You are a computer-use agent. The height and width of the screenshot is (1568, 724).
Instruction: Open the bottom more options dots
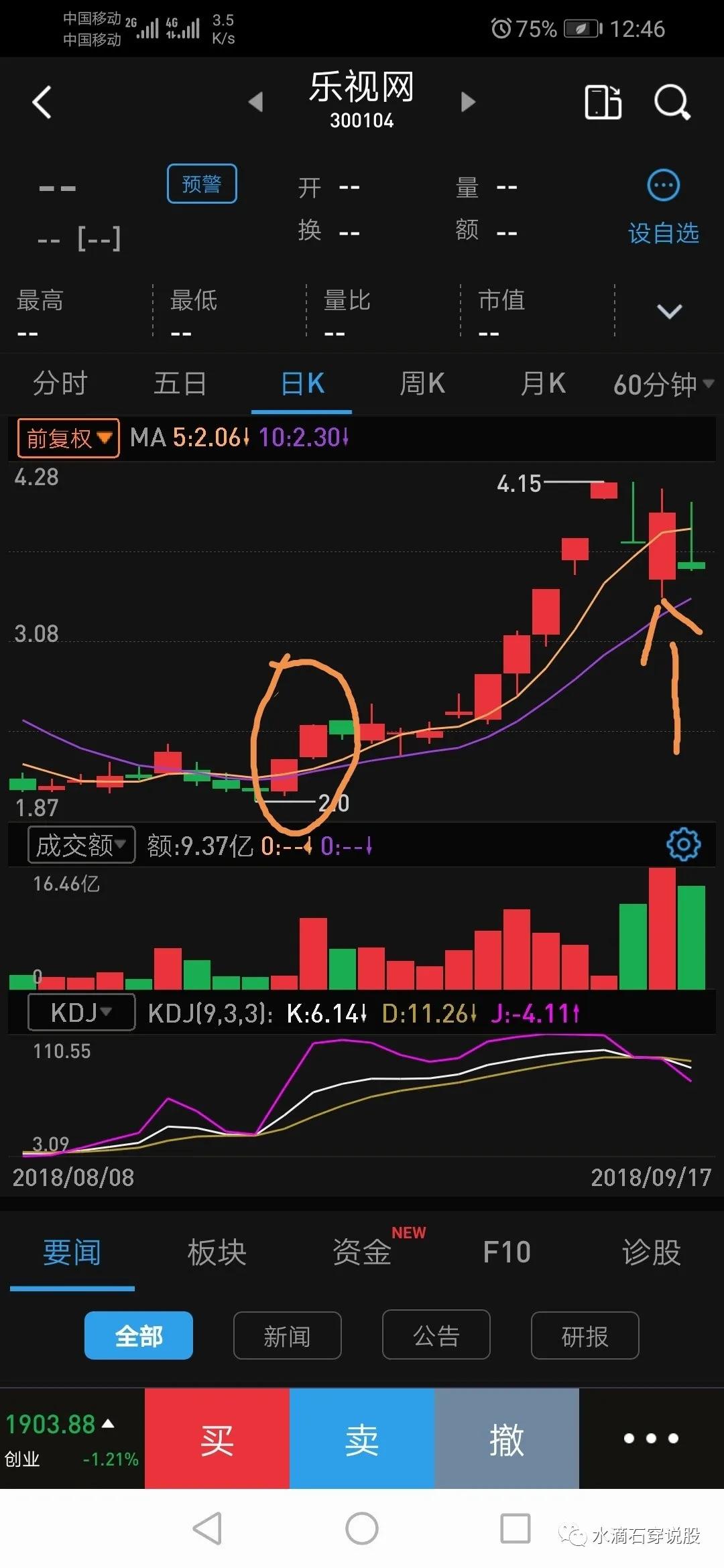(x=651, y=1438)
